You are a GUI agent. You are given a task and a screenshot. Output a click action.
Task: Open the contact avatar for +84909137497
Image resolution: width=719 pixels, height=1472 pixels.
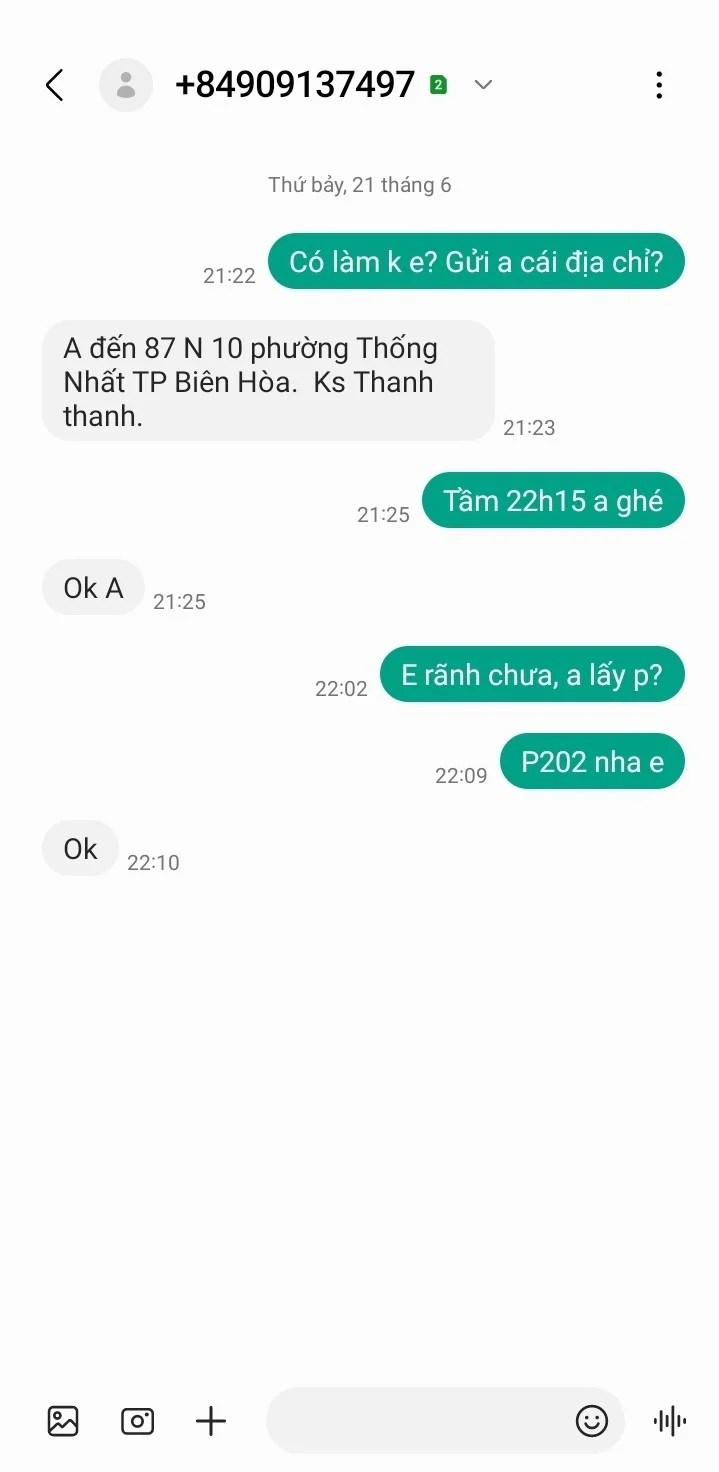[x=126, y=85]
